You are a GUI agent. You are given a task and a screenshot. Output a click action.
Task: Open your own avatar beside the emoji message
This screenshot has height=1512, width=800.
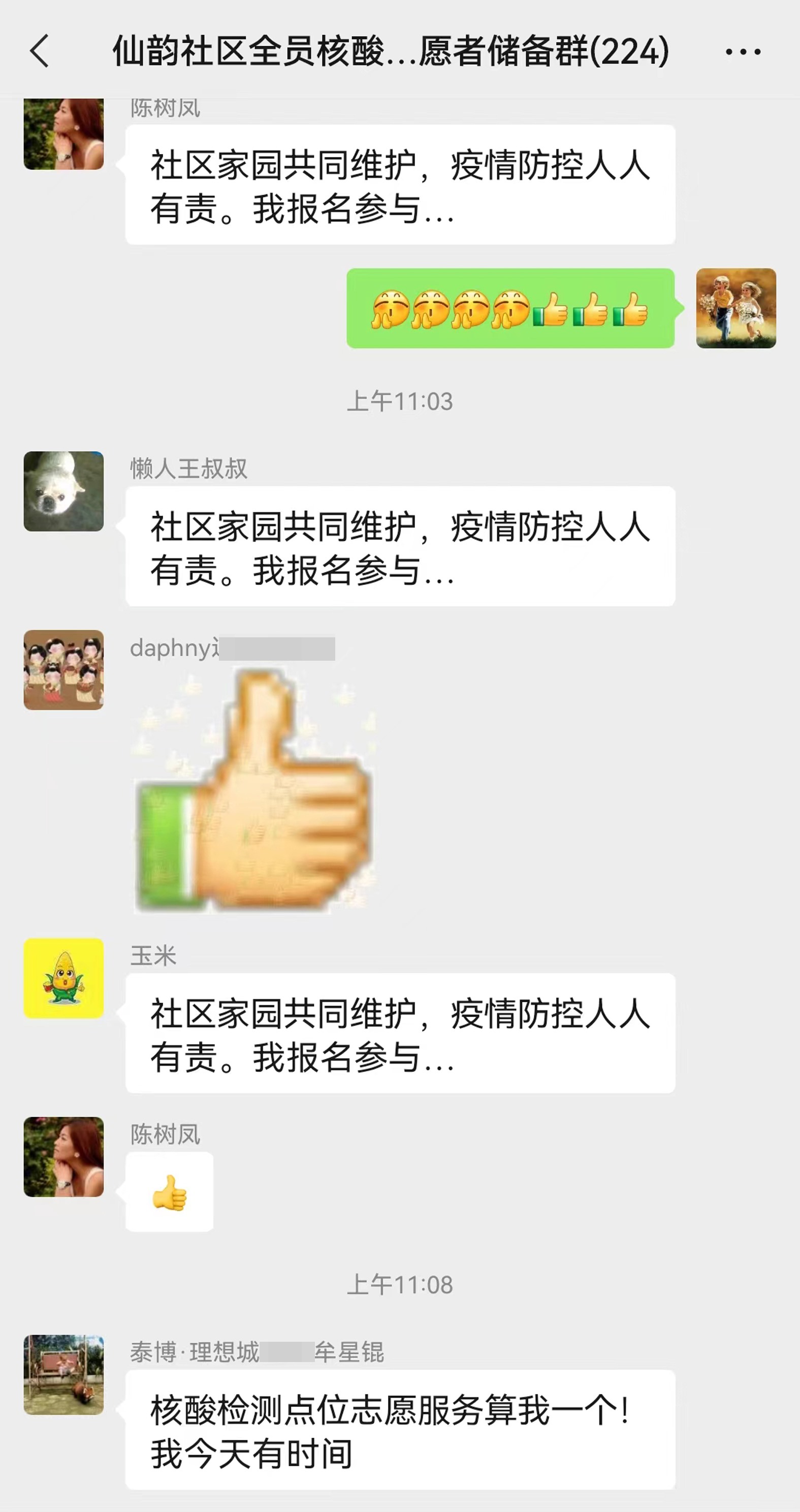[x=735, y=308]
